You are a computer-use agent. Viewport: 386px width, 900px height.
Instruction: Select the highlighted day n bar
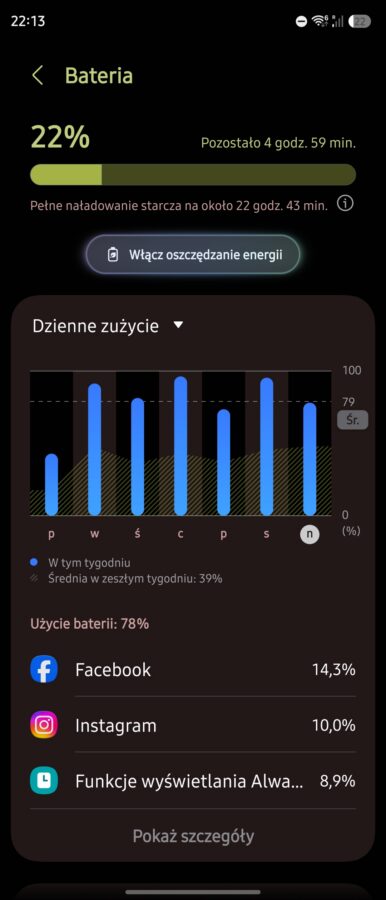[x=310, y=459]
